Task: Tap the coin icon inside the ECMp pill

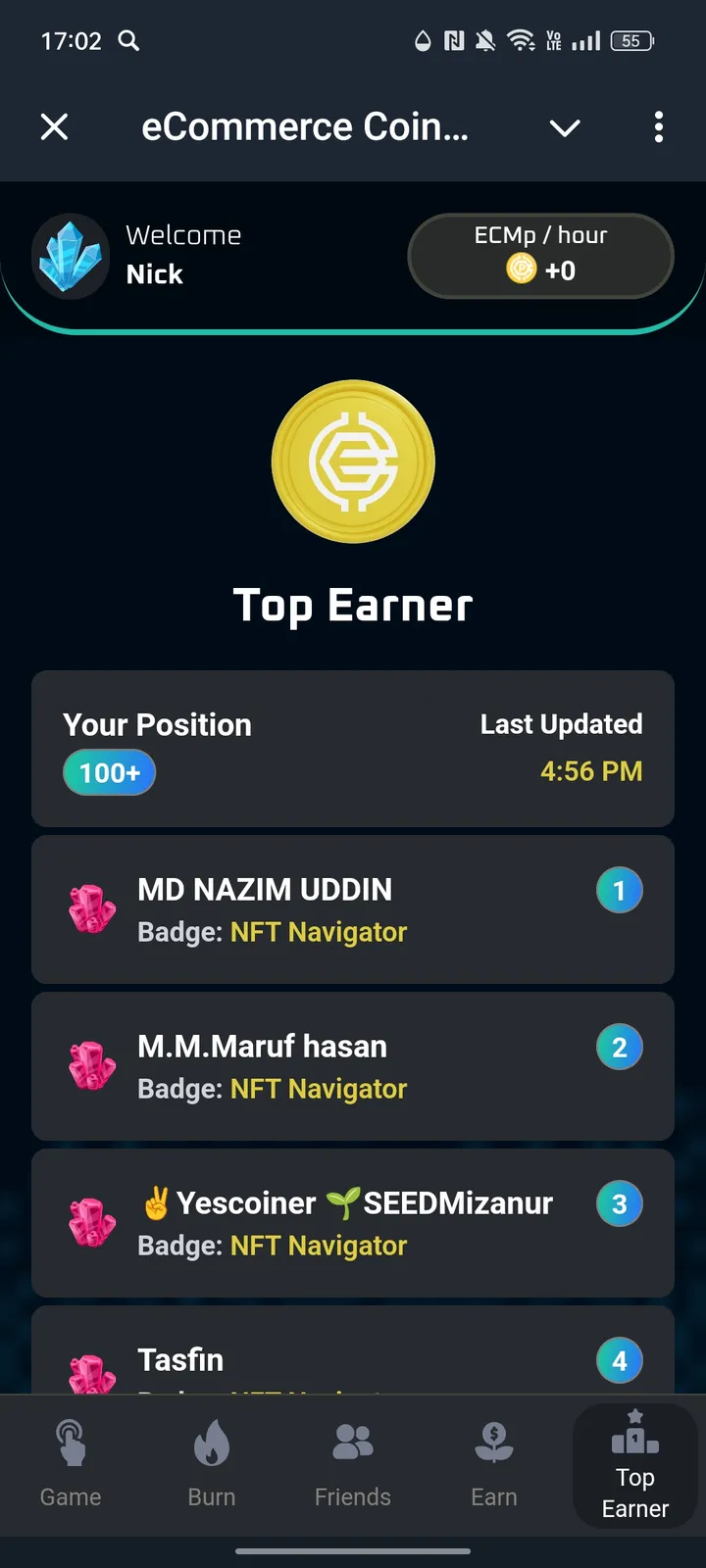Action: pos(519,270)
